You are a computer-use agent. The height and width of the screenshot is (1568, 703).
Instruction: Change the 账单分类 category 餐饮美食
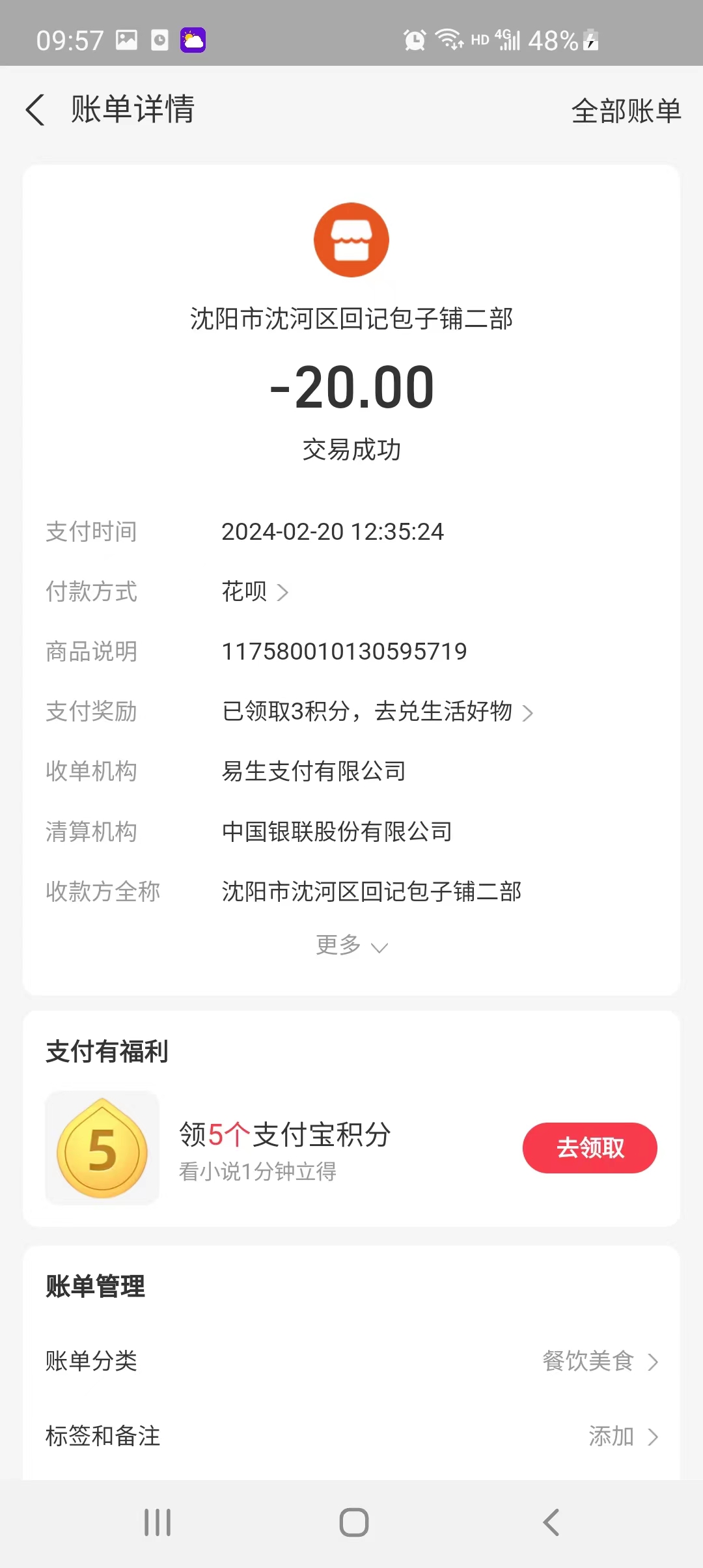[x=600, y=1362]
